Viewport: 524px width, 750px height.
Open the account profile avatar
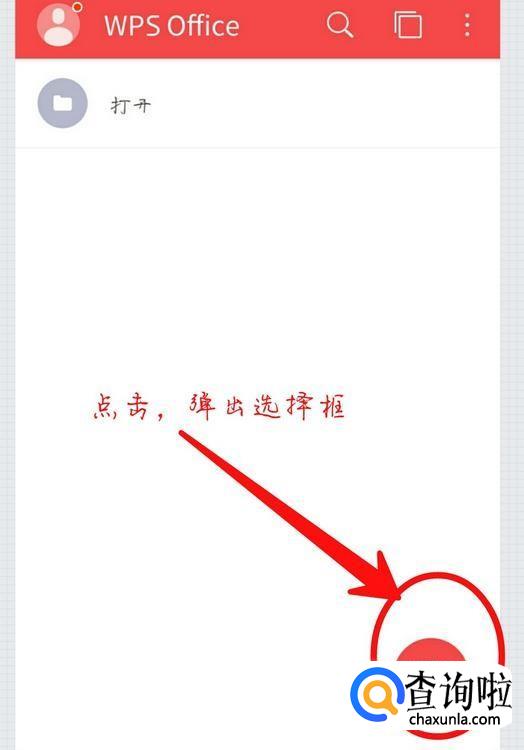[x=58, y=25]
